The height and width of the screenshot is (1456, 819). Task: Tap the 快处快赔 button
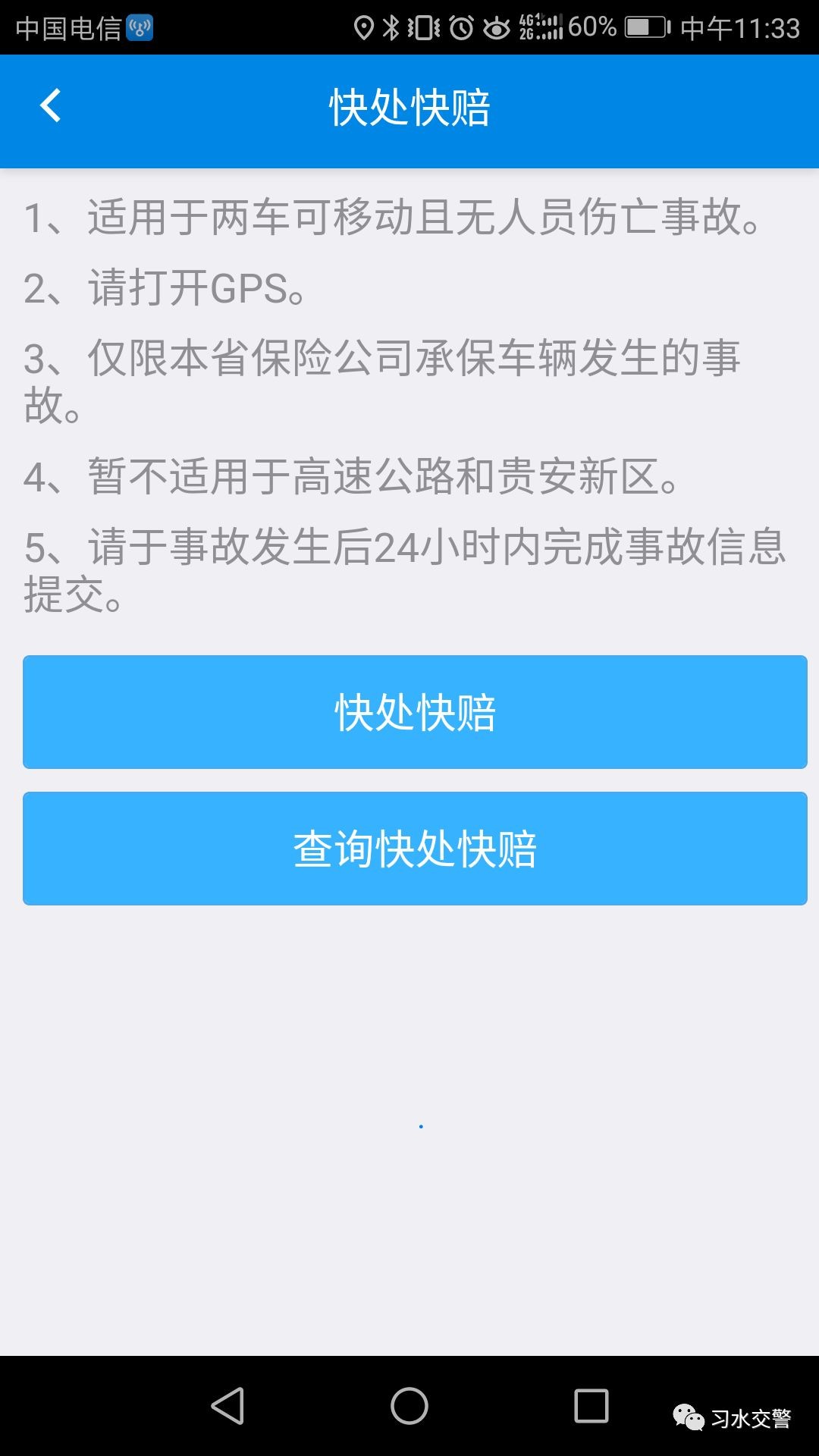point(415,712)
